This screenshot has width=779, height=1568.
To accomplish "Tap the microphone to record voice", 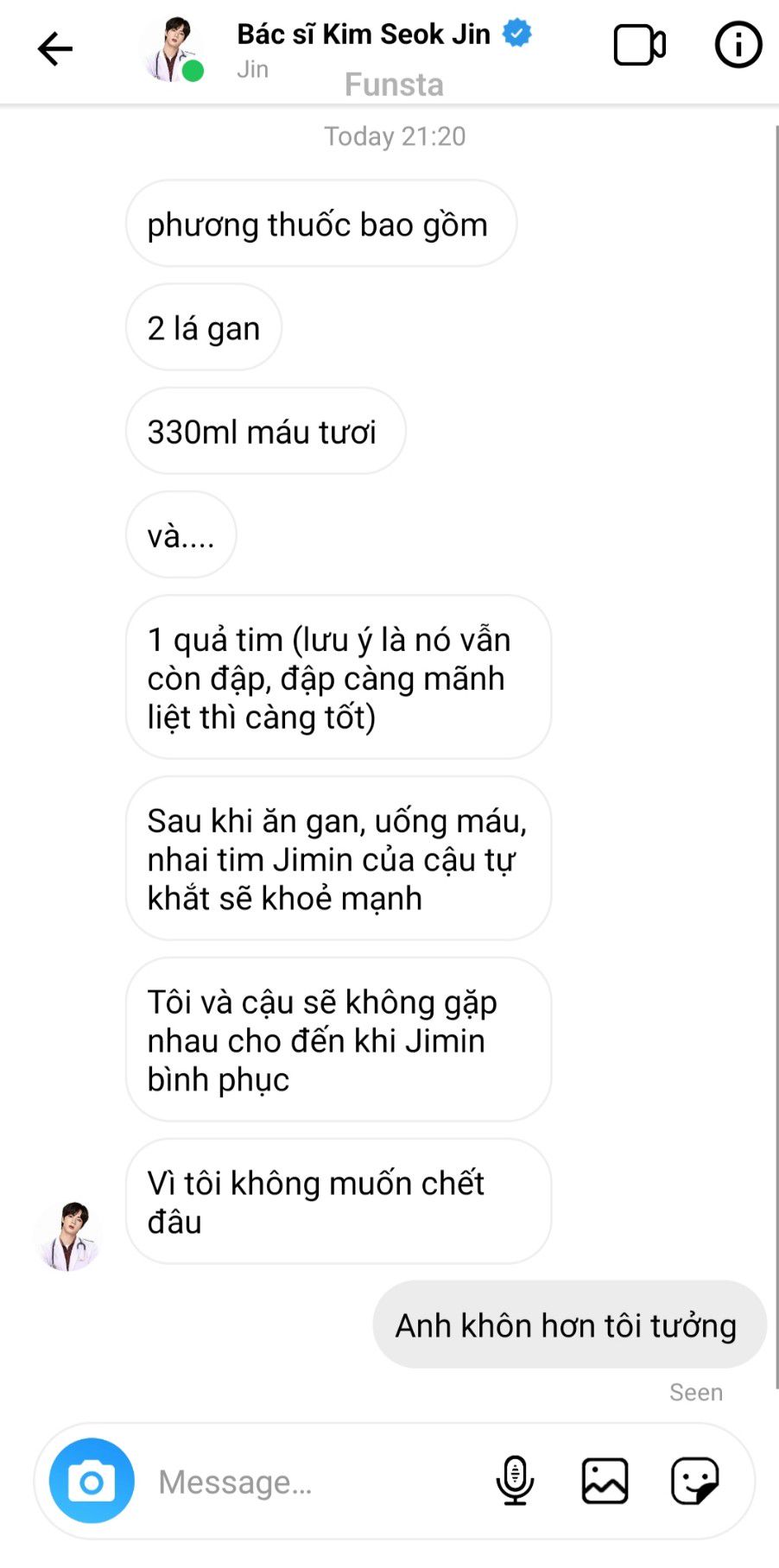I will point(515,1481).
